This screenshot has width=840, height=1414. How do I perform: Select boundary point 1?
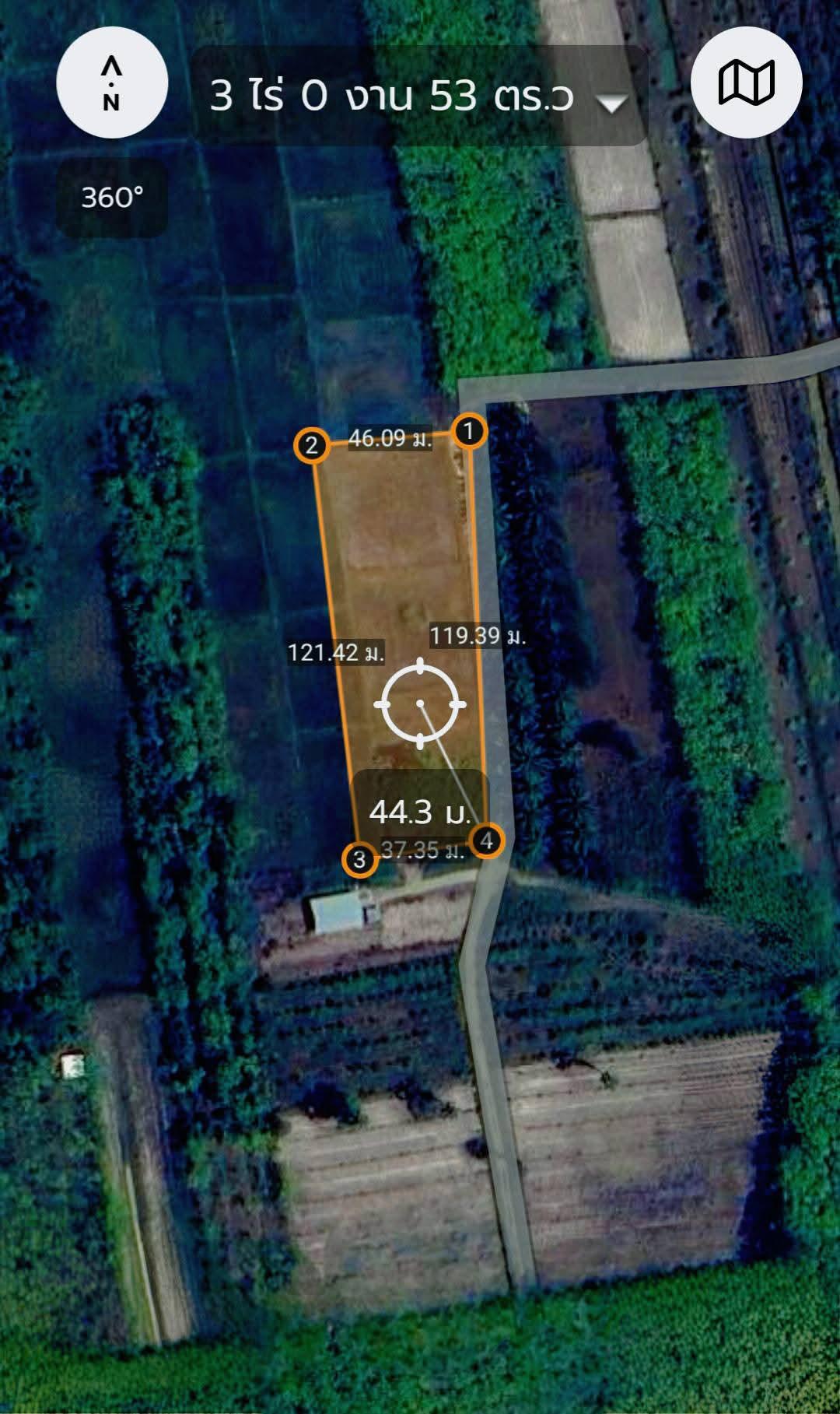[x=469, y=430]
